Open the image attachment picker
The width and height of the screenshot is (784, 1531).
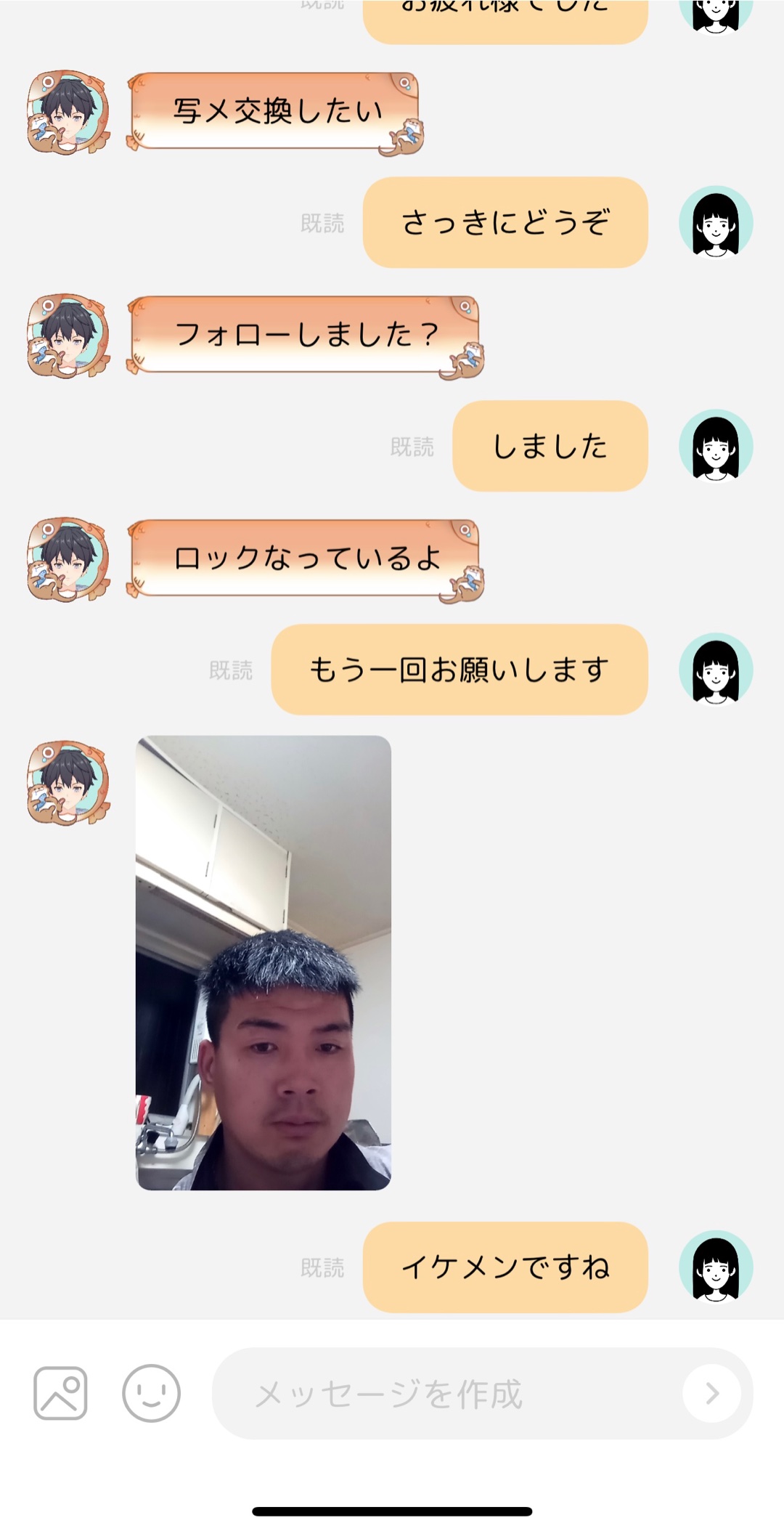click(x=60, y=1393)
